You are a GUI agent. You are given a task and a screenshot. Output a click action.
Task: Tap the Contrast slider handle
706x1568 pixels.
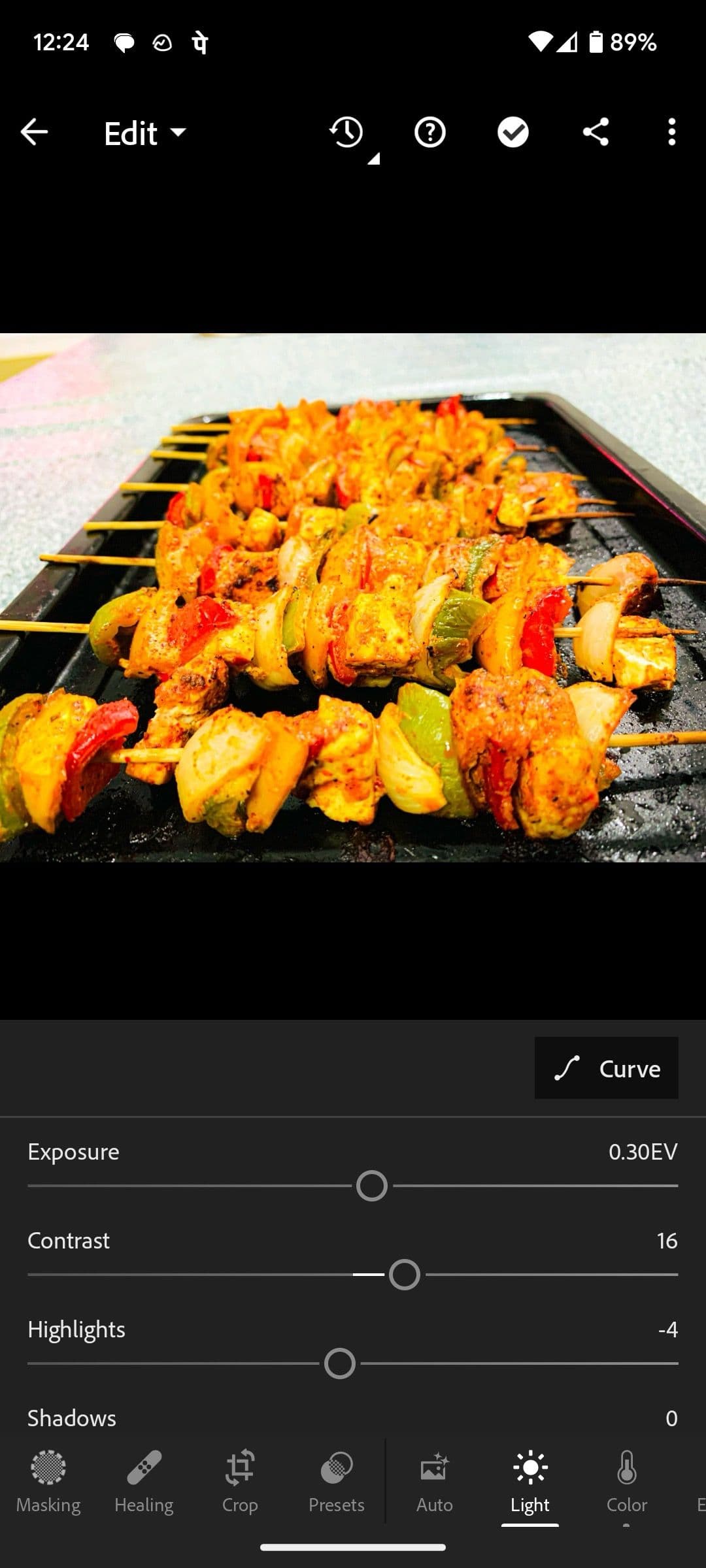(x=405, y=1275)
